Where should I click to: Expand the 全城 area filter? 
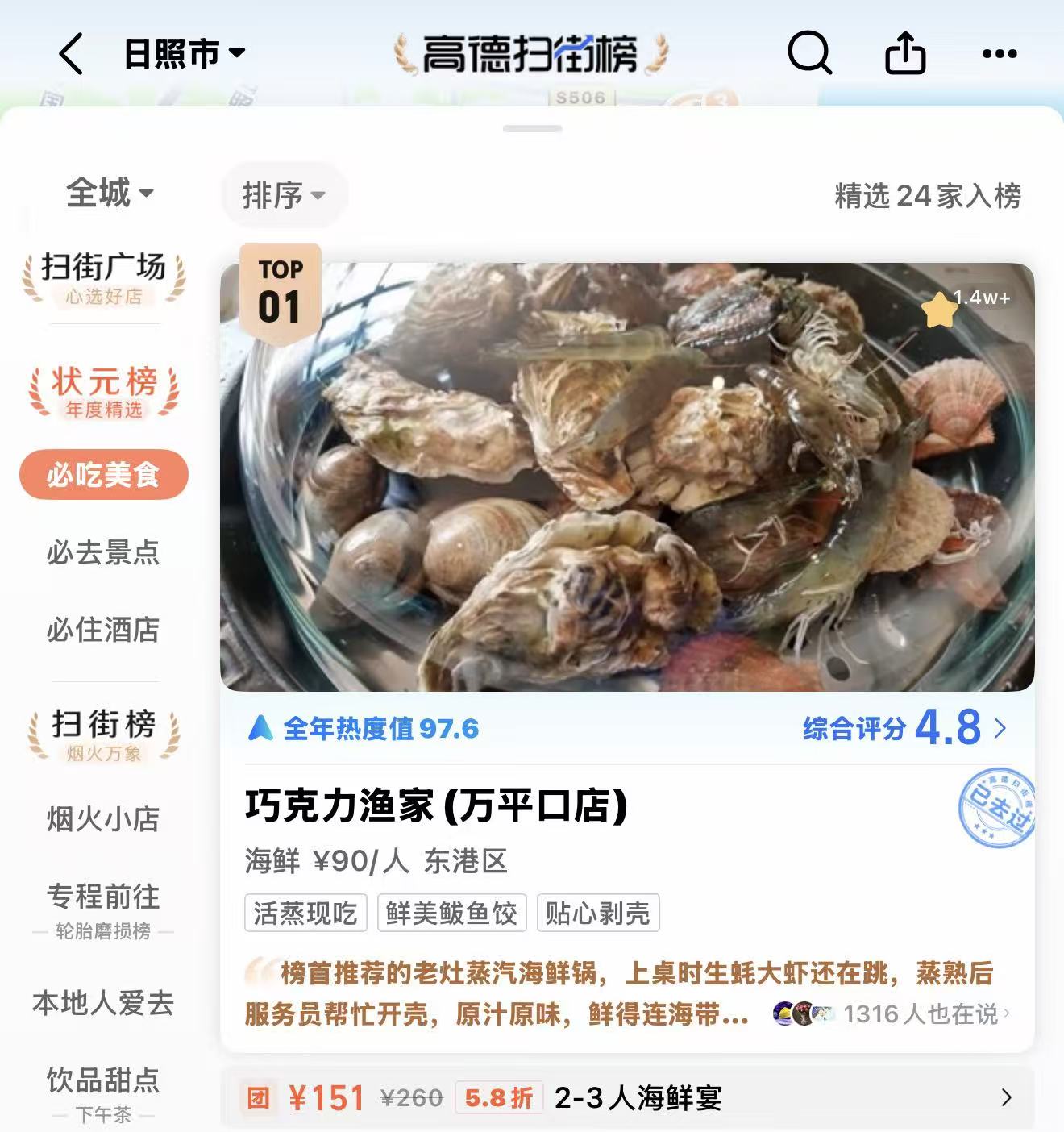tap(109, 194)
